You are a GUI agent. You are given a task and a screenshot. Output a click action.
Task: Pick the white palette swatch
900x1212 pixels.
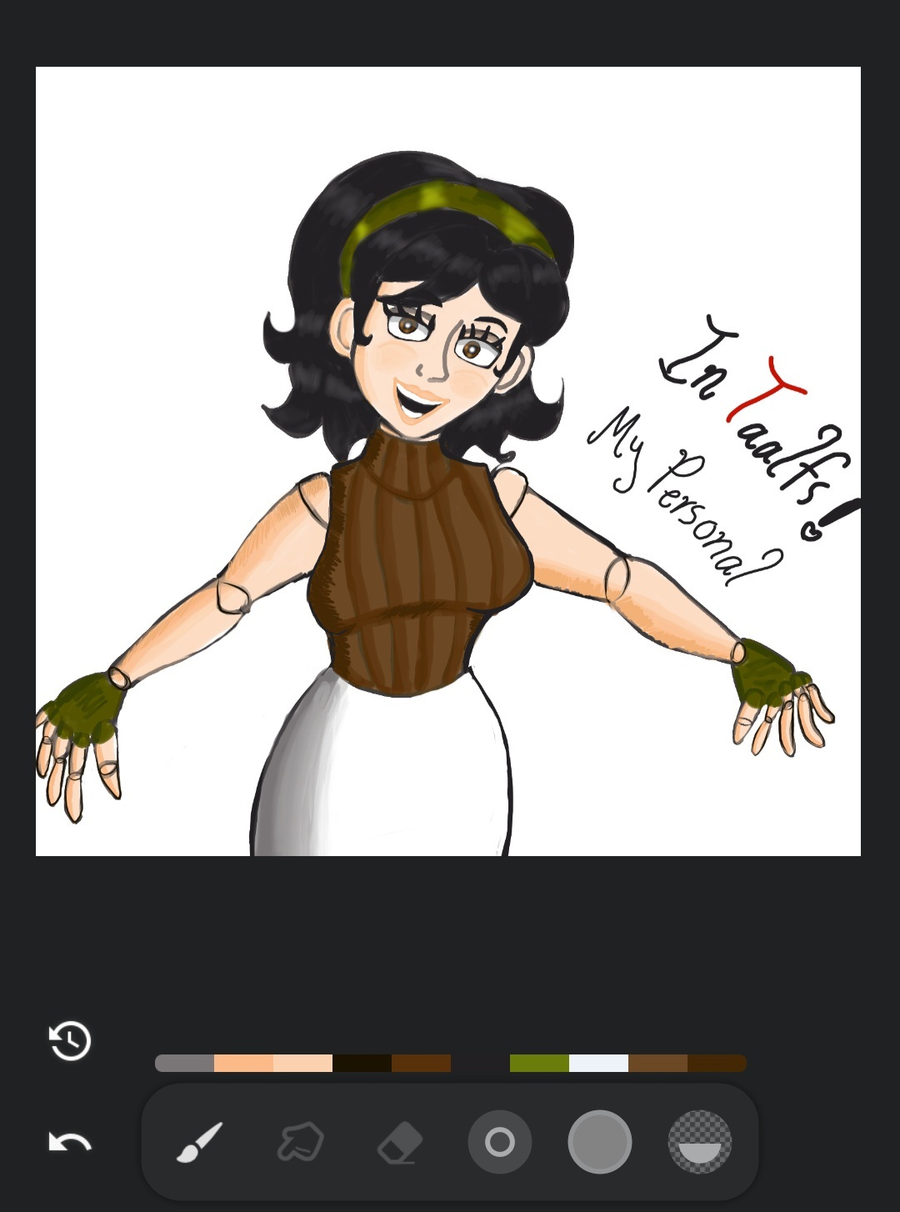pos(598,1063)
